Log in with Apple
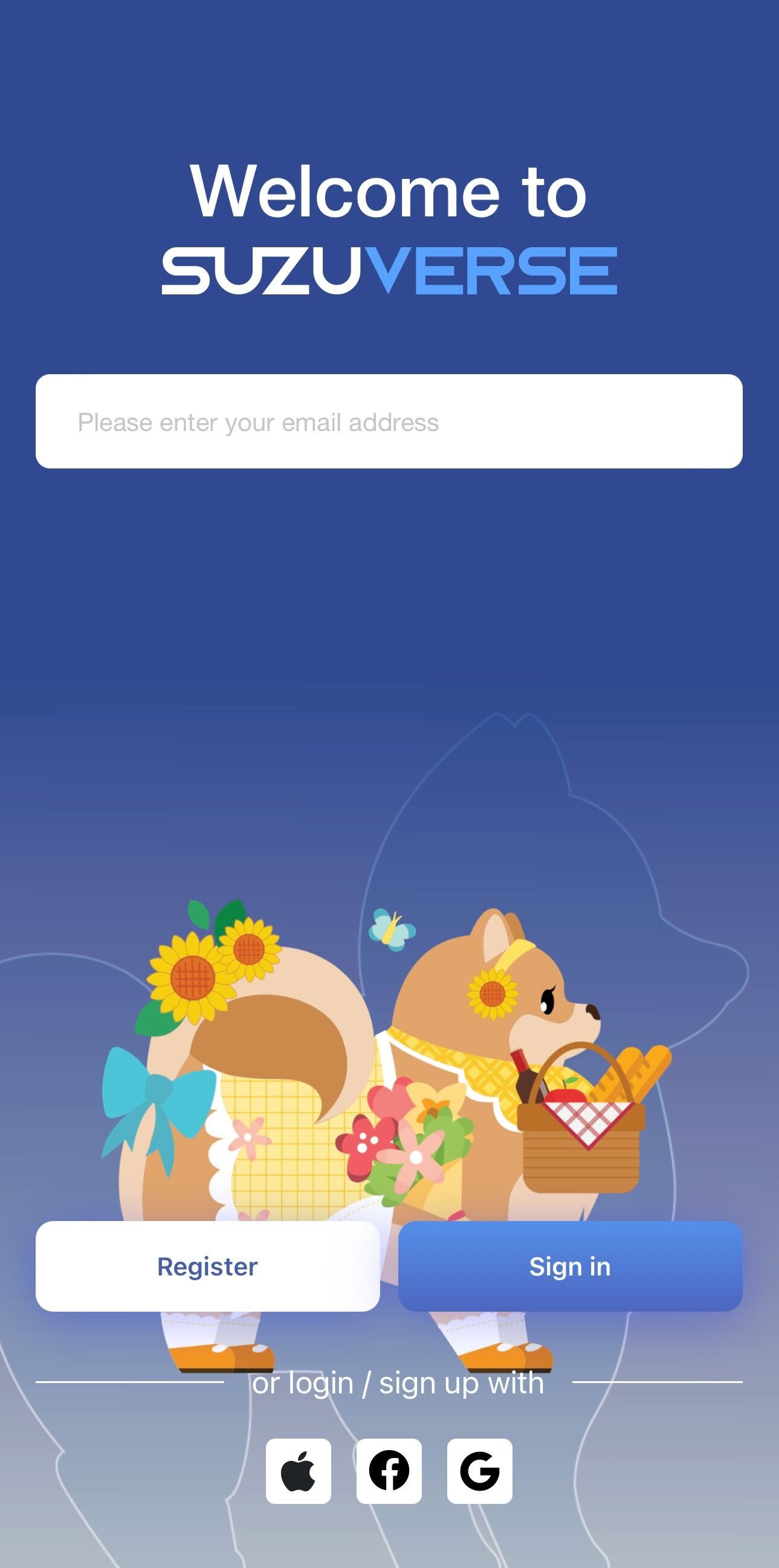779x1568 pixels. (298, 1471)
